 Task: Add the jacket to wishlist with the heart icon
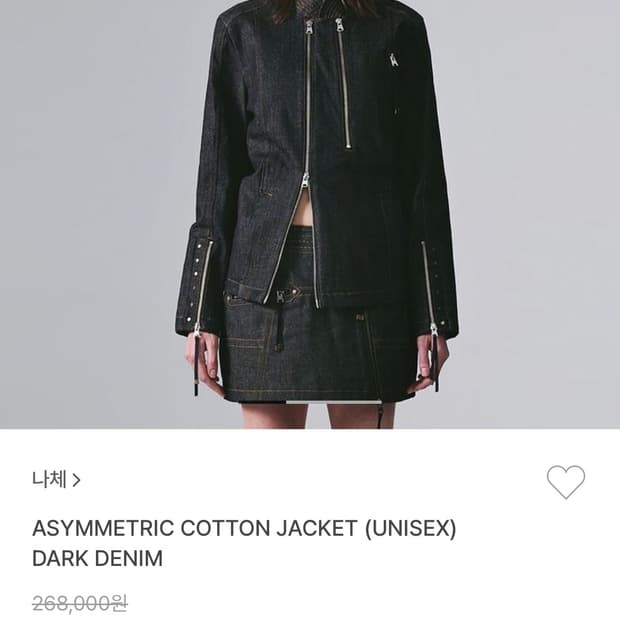coord(566,482)
